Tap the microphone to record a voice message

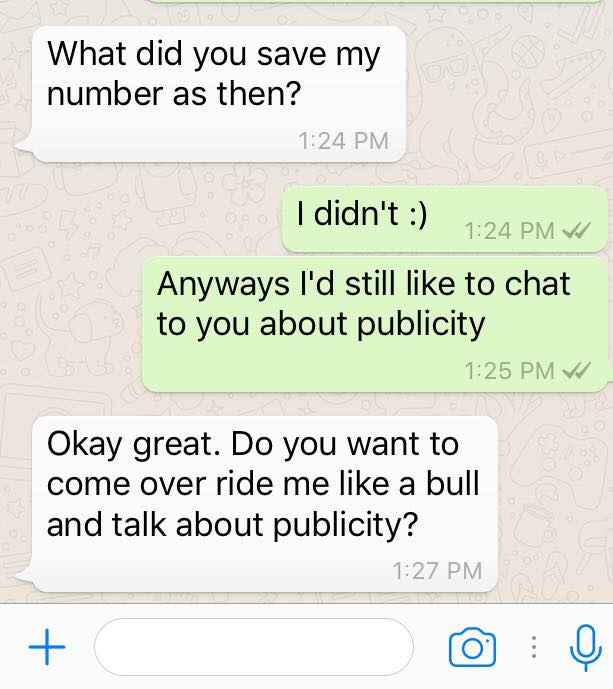[x=581, y=647]
